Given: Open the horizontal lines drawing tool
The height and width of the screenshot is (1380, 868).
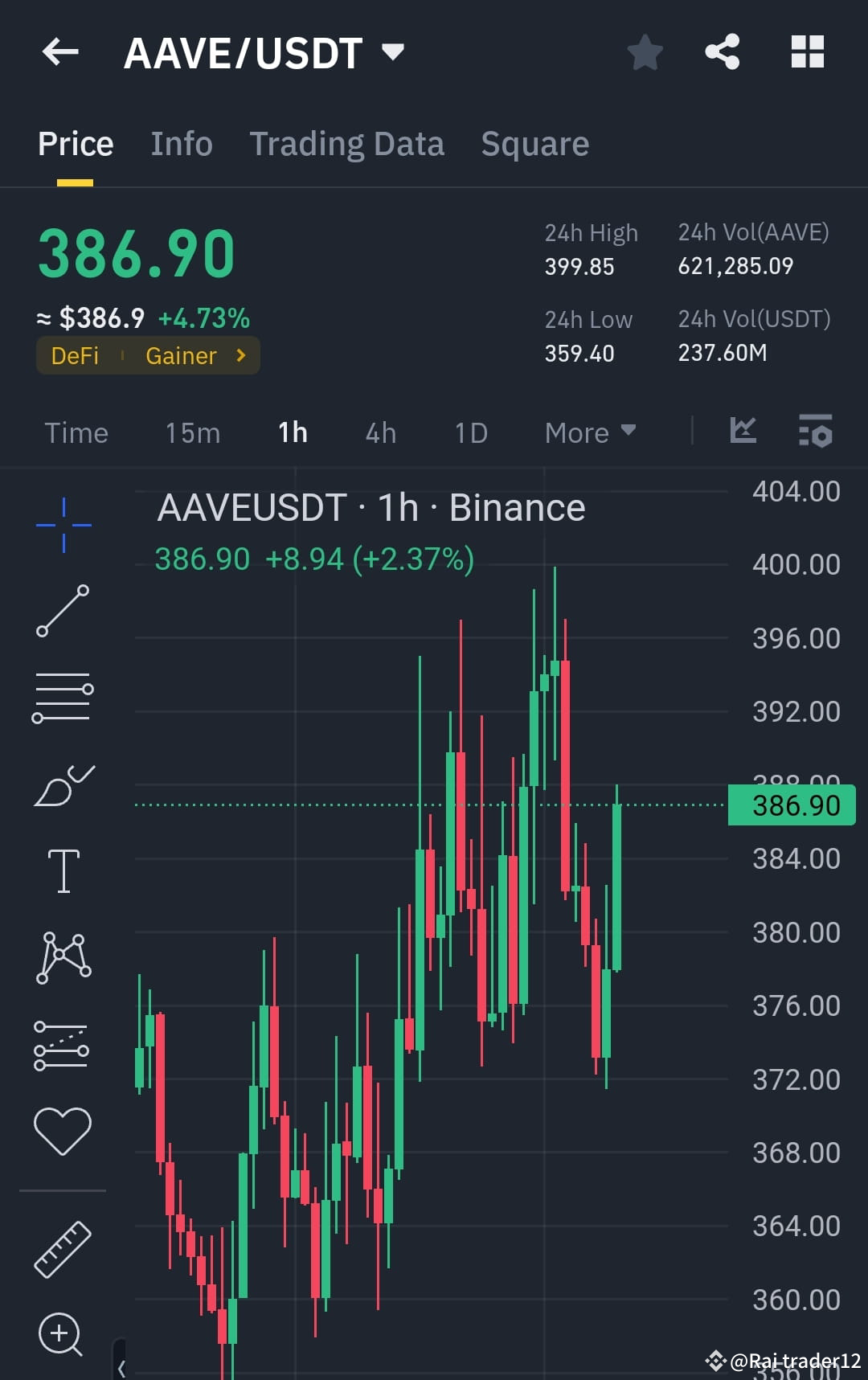Looking at the screenshot, I should click(63, 695).
